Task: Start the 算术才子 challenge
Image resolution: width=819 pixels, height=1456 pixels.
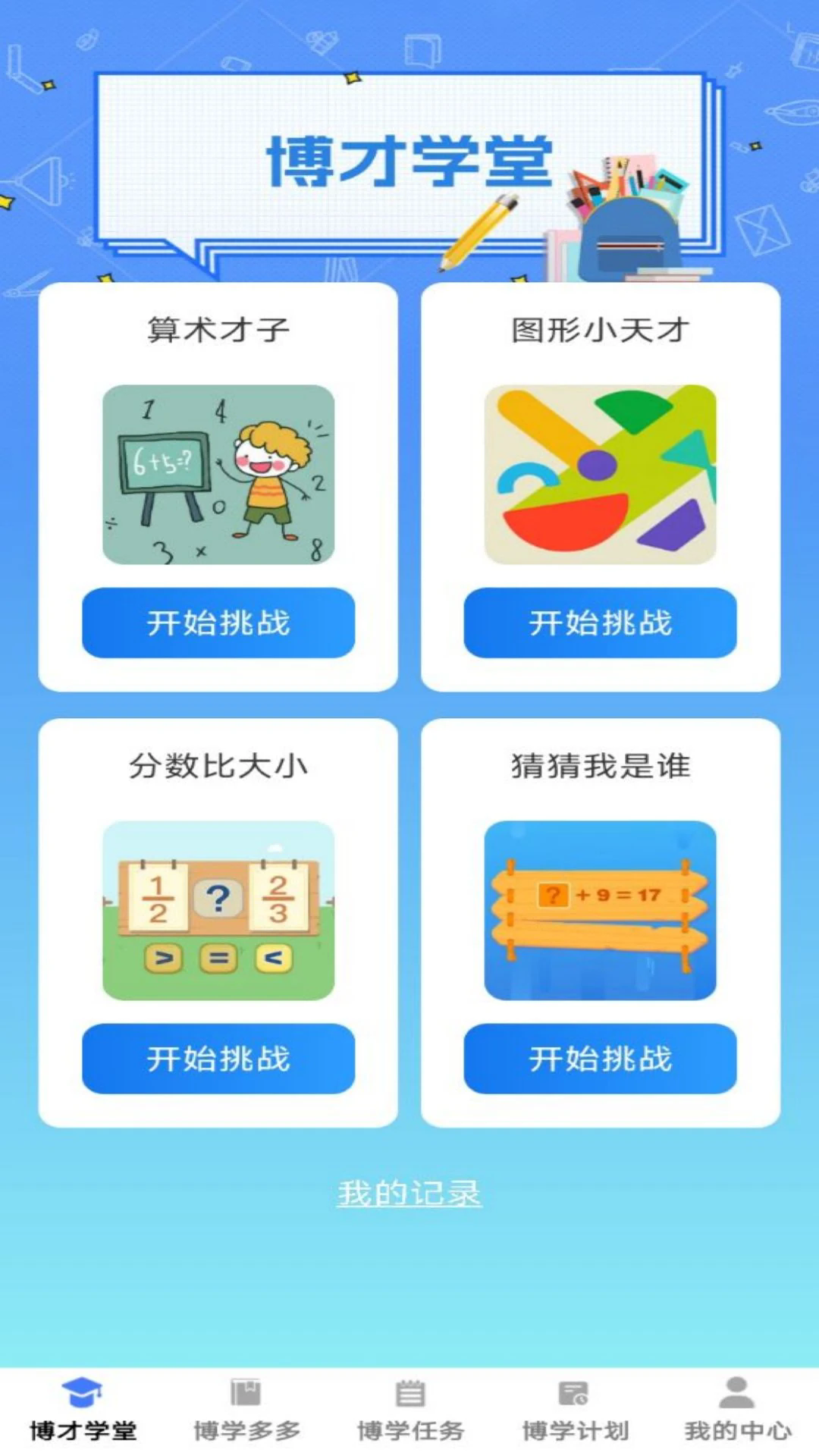Action: tap(218, 622)
